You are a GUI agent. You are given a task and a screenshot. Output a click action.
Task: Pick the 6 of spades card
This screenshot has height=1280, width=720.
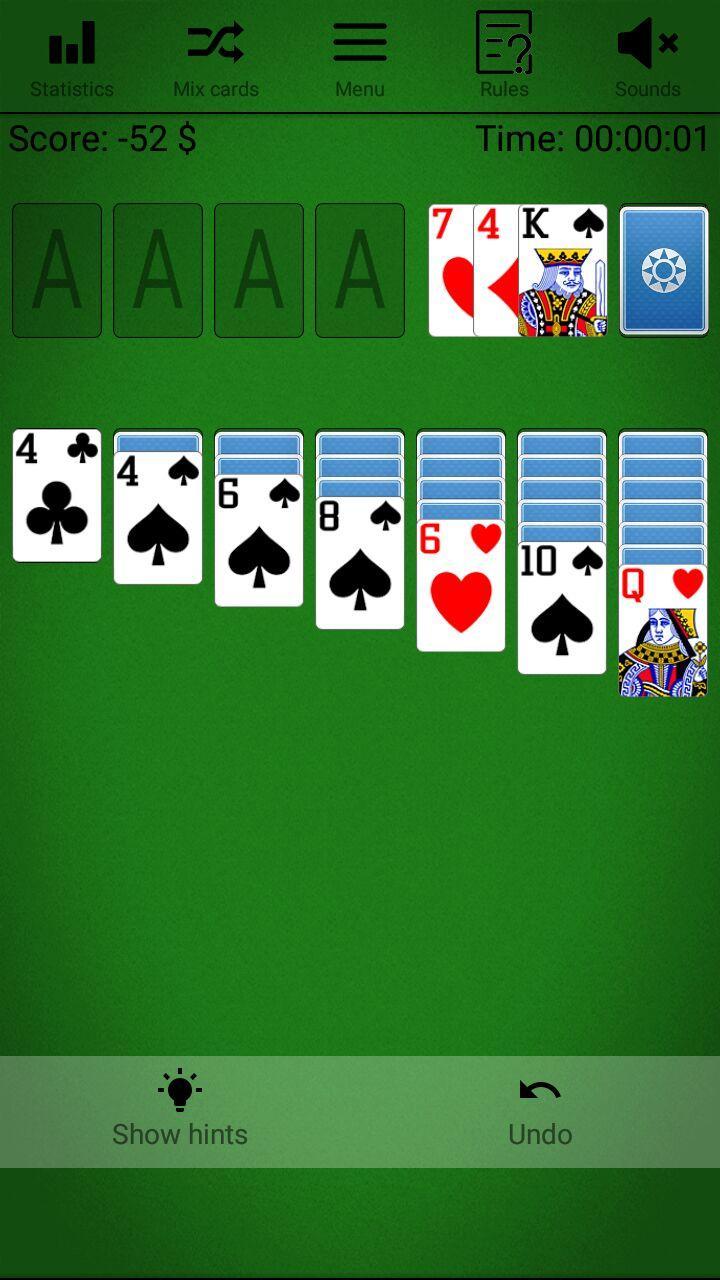click(259, 542)
